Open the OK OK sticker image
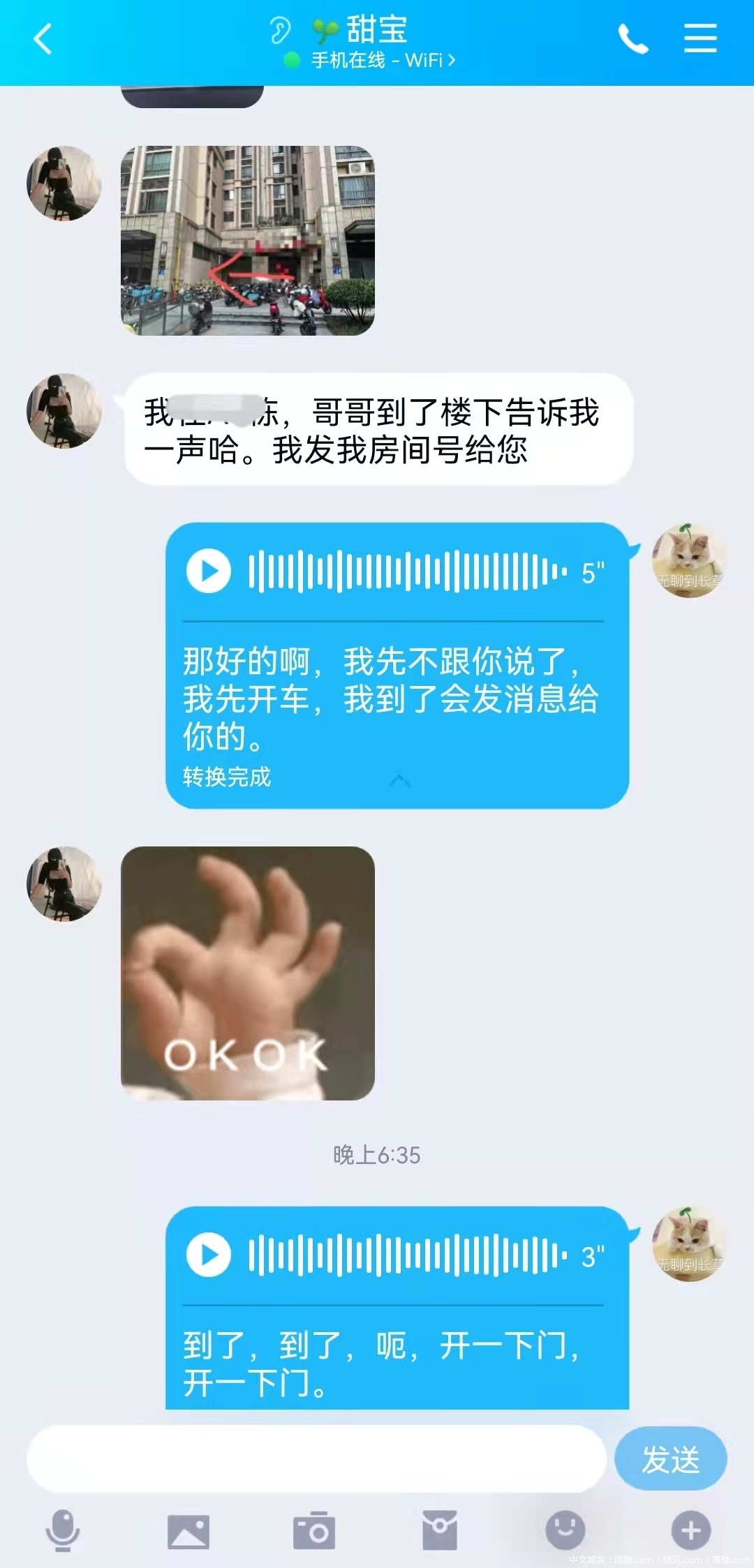 (x=248, y=973)
